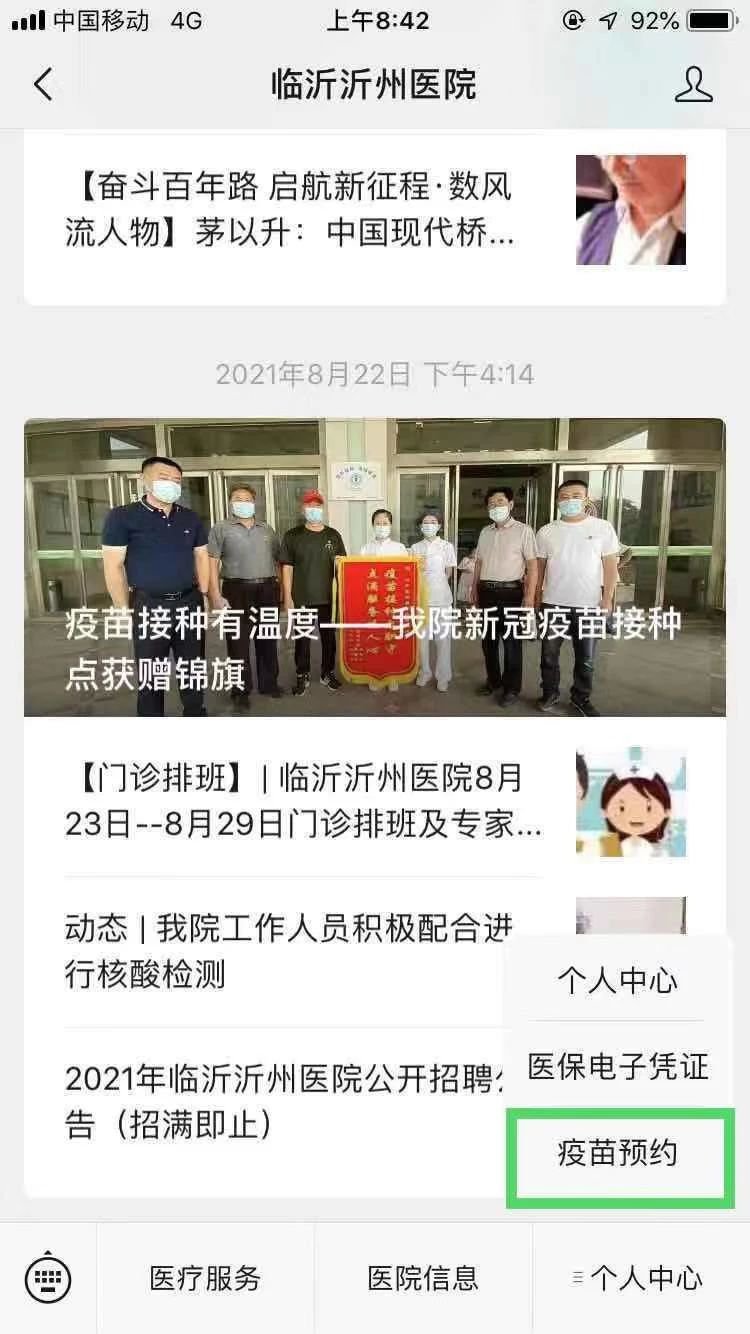This screenshot has height=1334, width=750.
Task: Collapse the 个人中心 bottom menu
Action: [641, 1278]
